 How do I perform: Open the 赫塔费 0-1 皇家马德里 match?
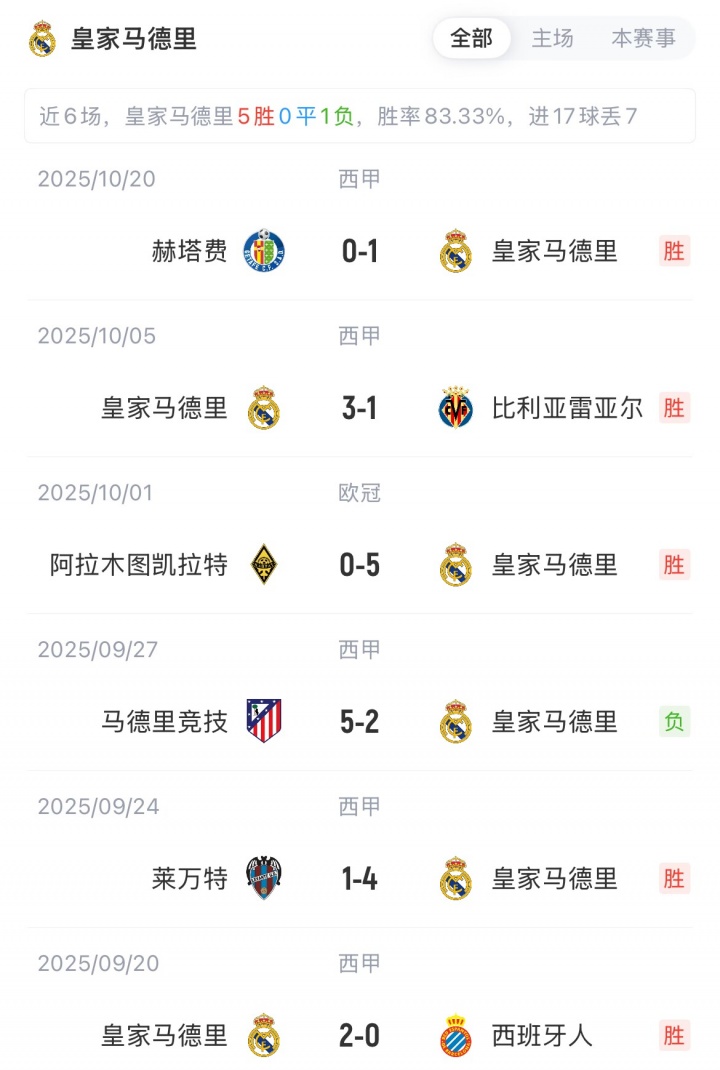360,251
